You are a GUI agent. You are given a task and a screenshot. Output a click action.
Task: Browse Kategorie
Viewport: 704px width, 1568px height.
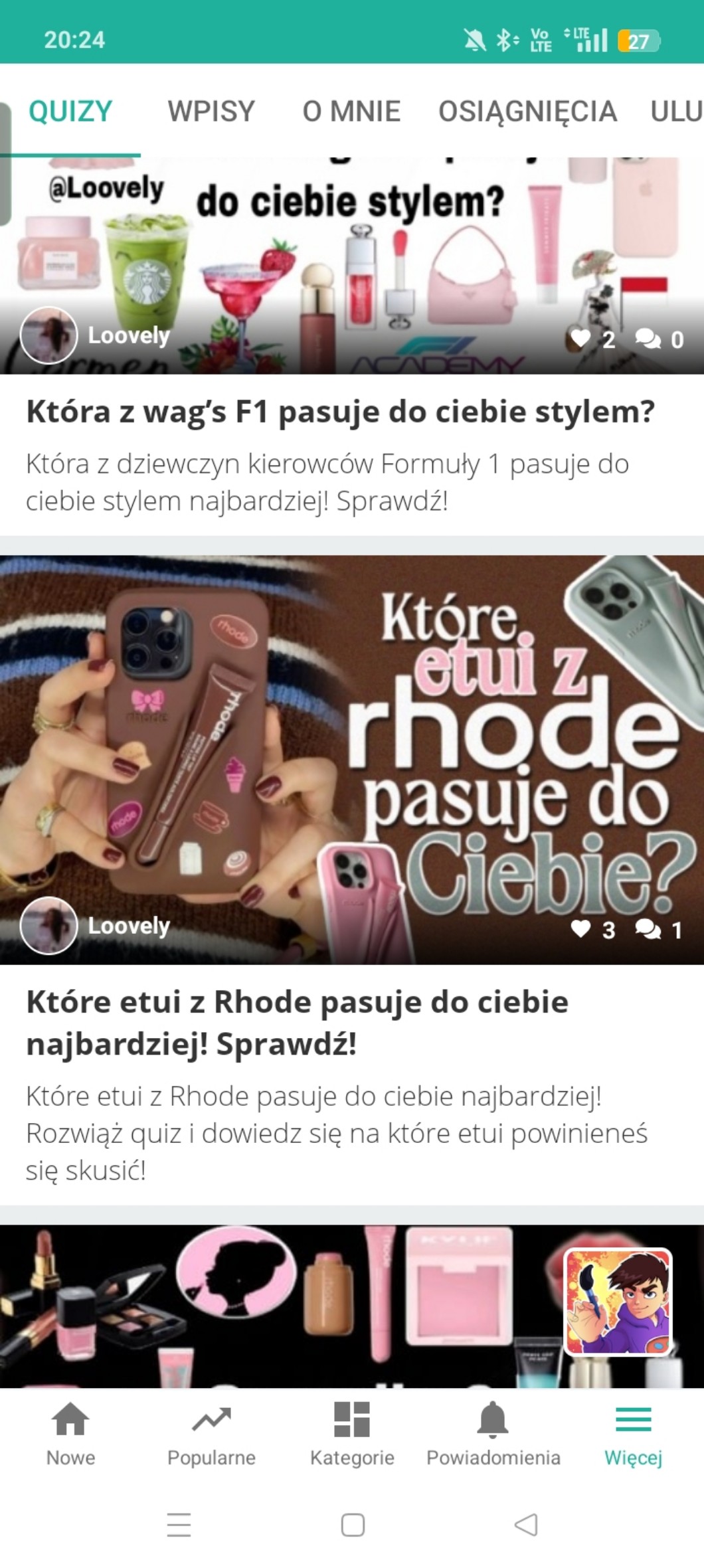pyautogui.click(x=352, y=1435)
